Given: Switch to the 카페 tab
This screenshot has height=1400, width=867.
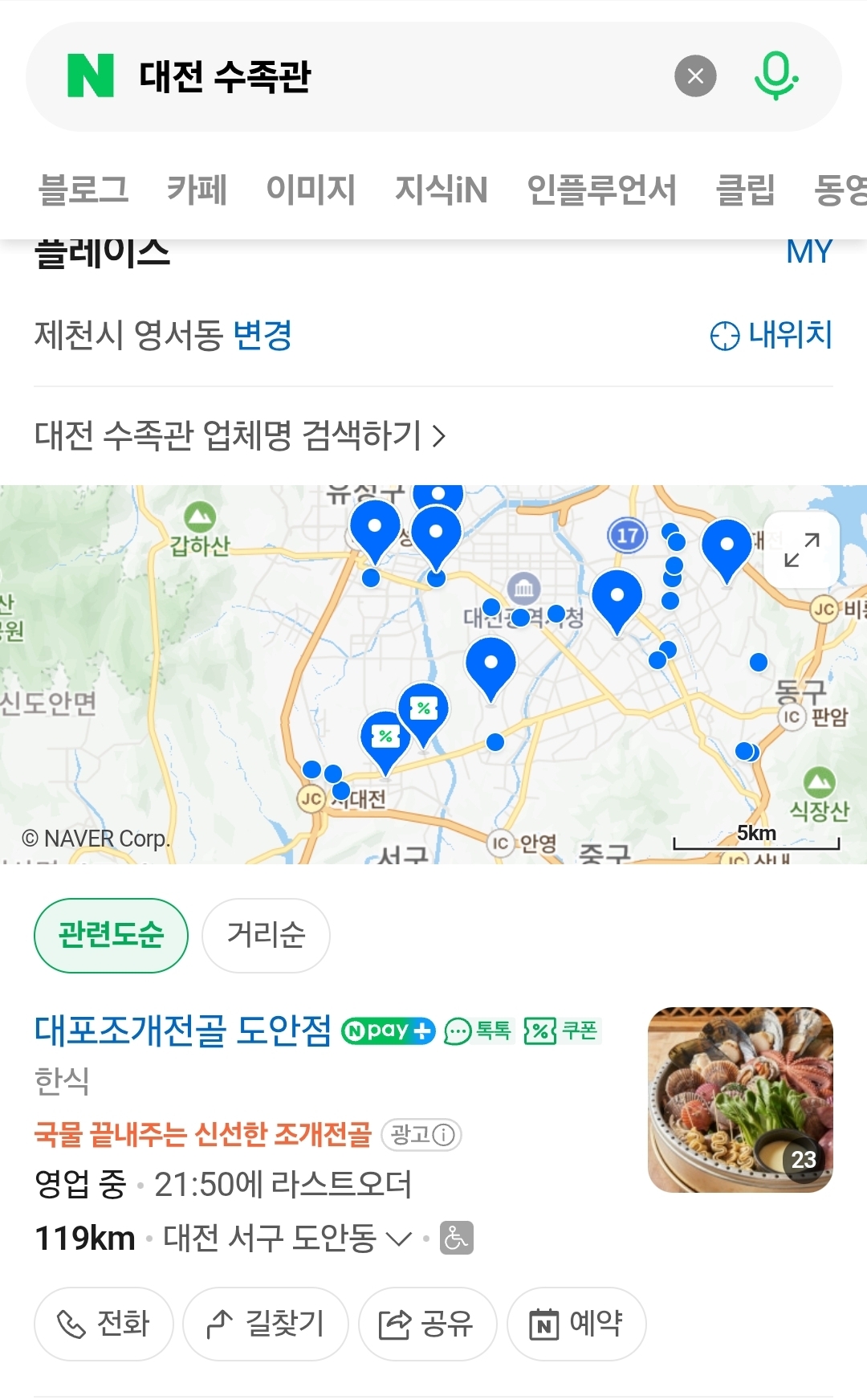Looking at the screenshot, I should pos(197,190).
